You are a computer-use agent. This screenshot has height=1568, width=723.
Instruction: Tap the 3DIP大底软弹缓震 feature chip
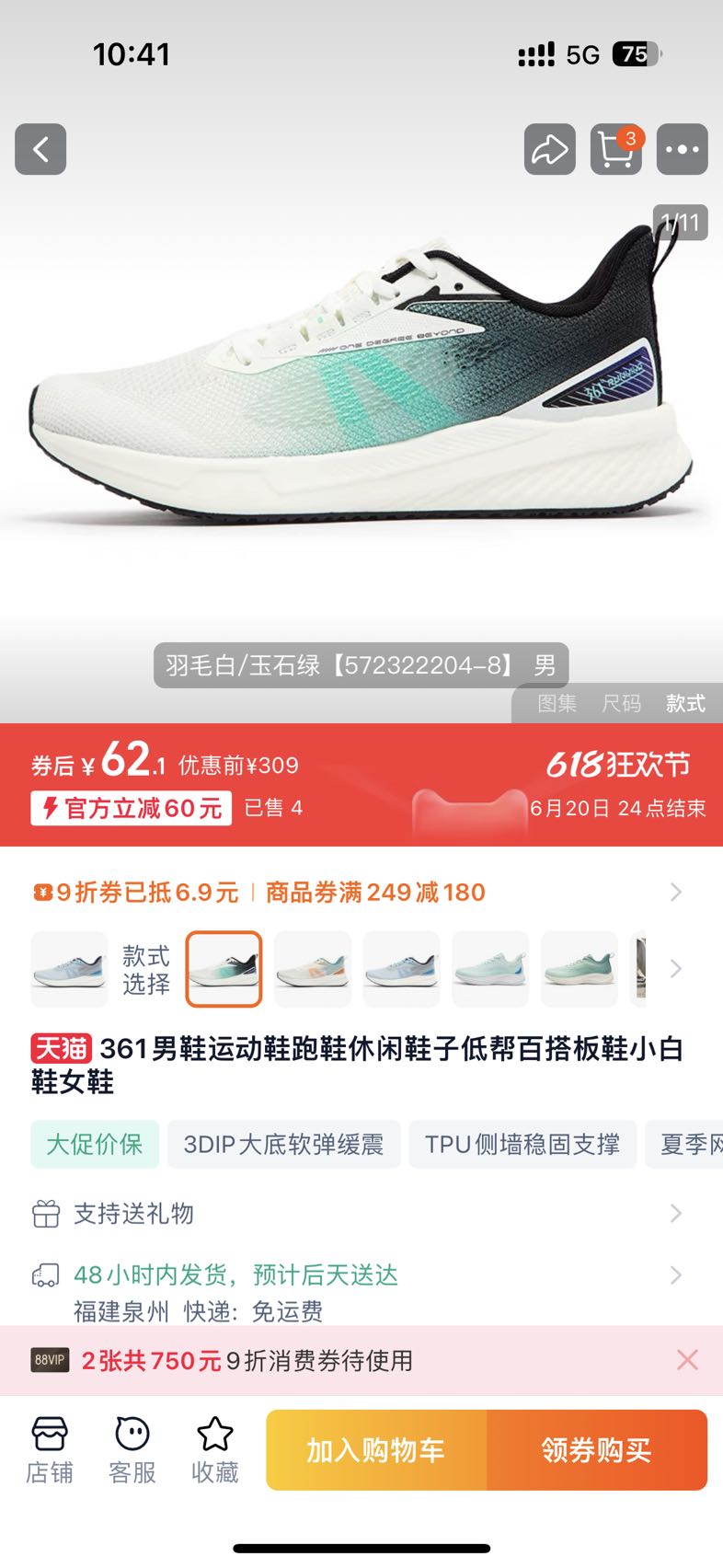(283, 1144)
